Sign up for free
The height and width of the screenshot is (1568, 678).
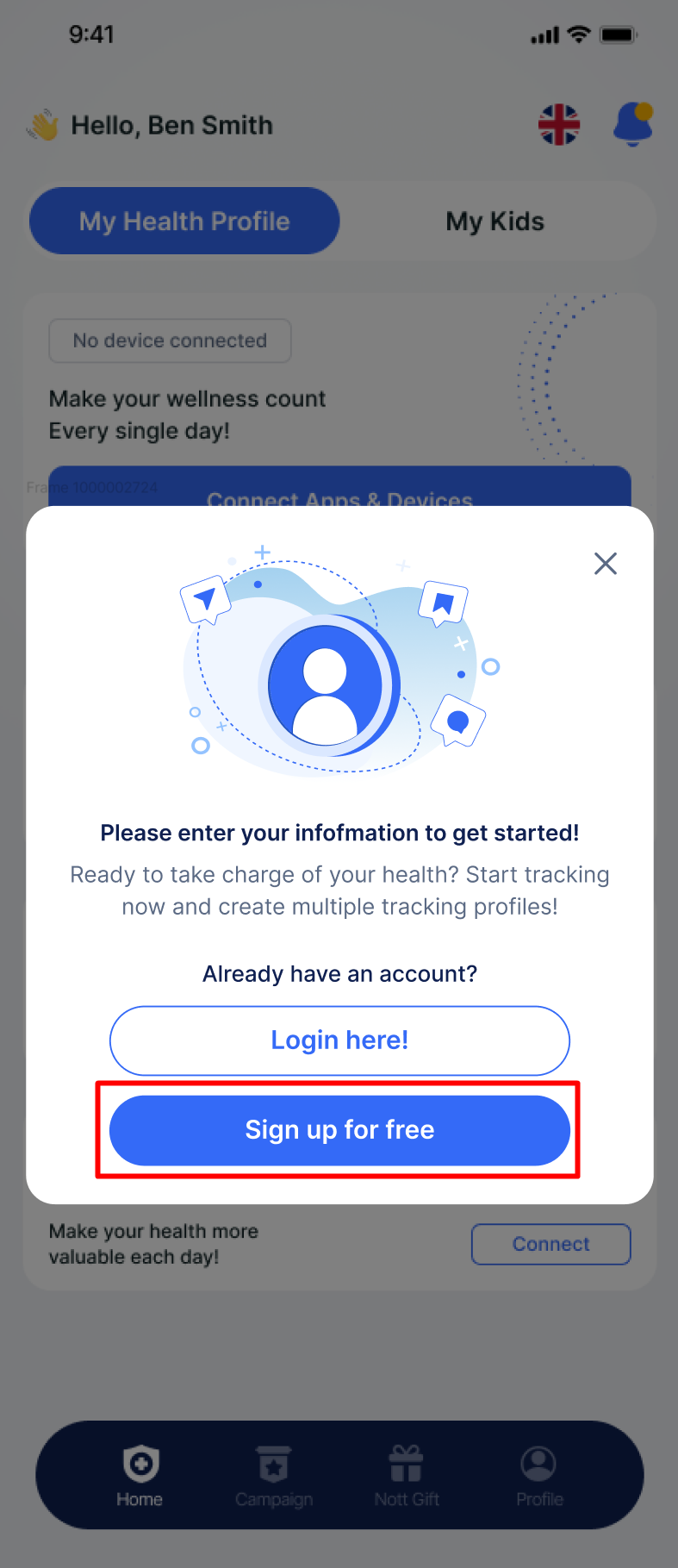pyautogui.click(x=339, y=1130)
